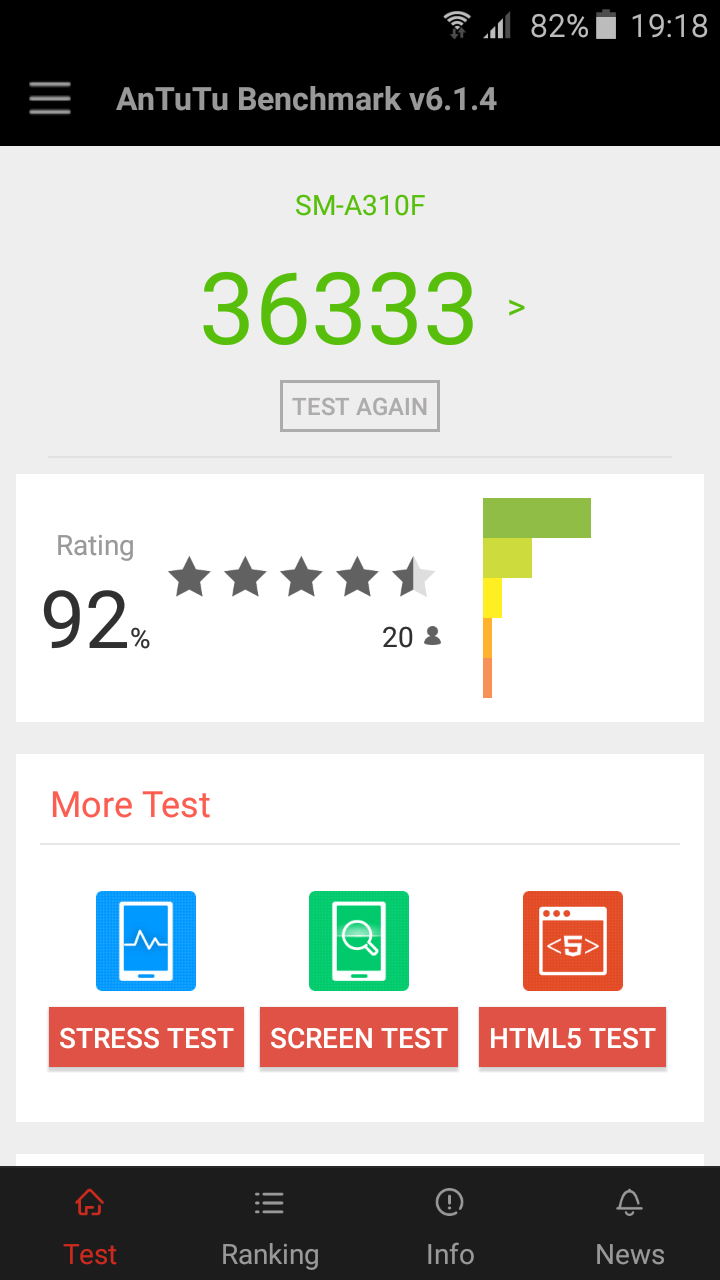Image resolution: width=720 pixels, height=1280 pixels.
Task: Click the green top rating bar
Action: click(x=536, y=517)
